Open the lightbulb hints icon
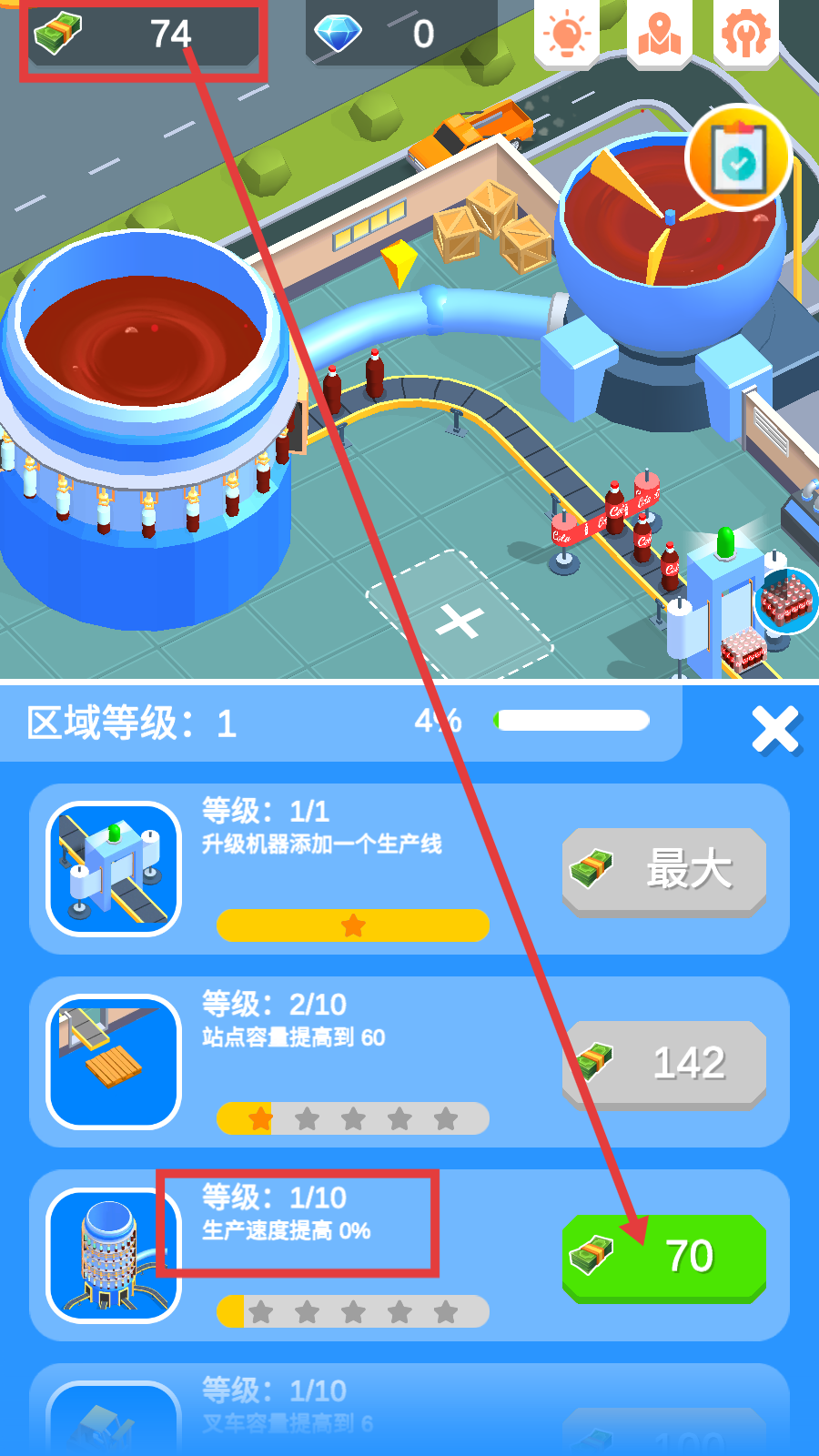The image size is (819, 1456). 566,34
